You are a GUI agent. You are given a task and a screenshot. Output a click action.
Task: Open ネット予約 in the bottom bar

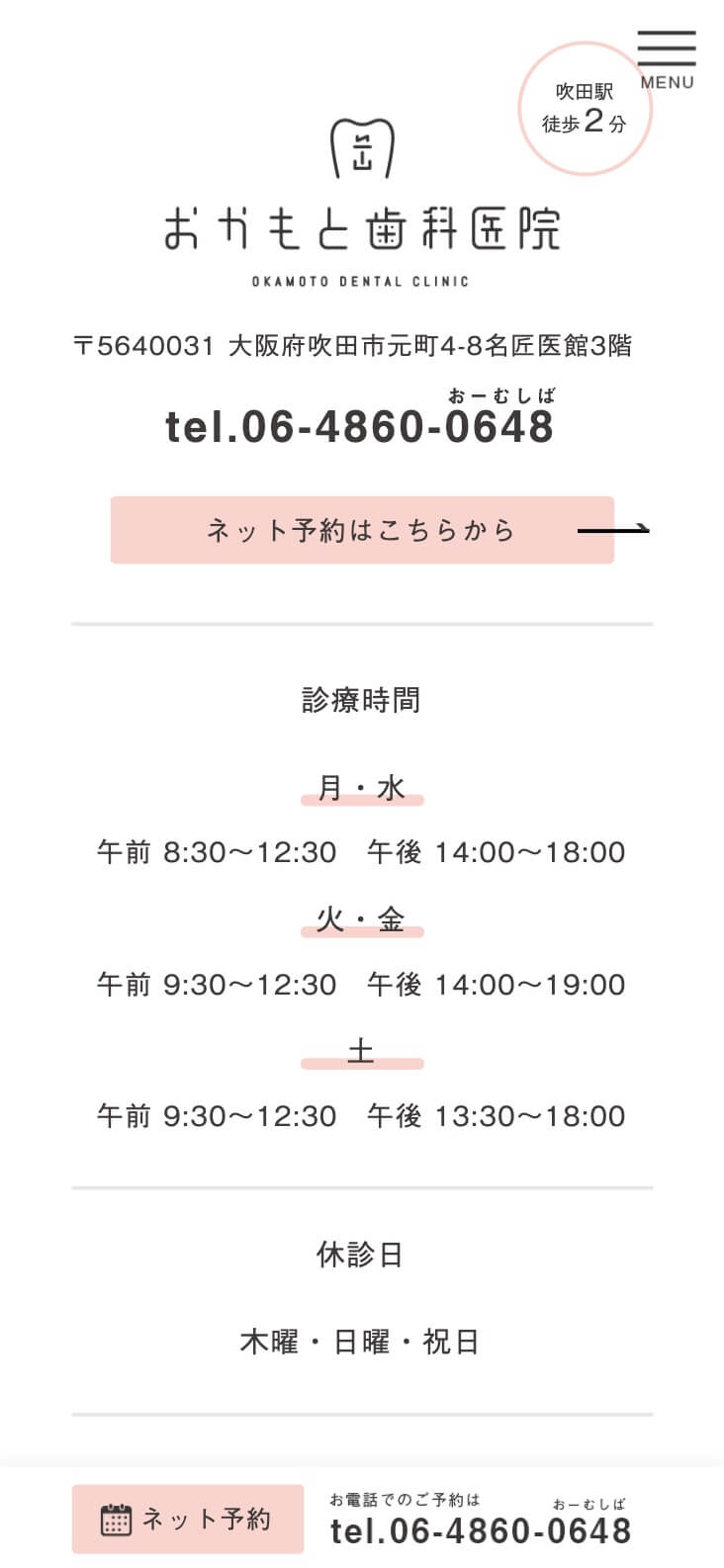click(x=188, y=1519)
